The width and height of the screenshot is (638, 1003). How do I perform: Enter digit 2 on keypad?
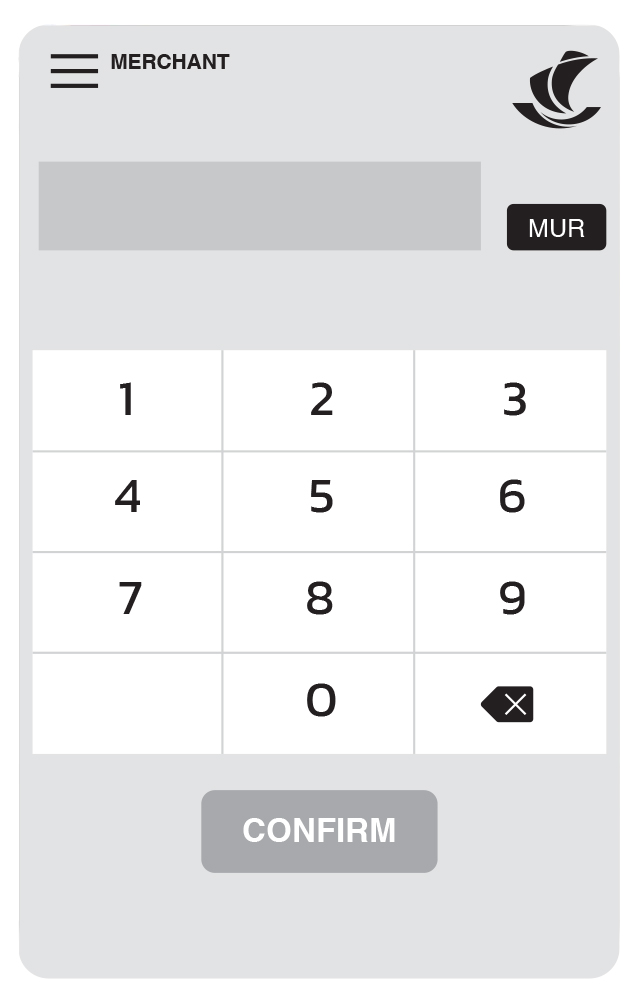click(319, 400)
